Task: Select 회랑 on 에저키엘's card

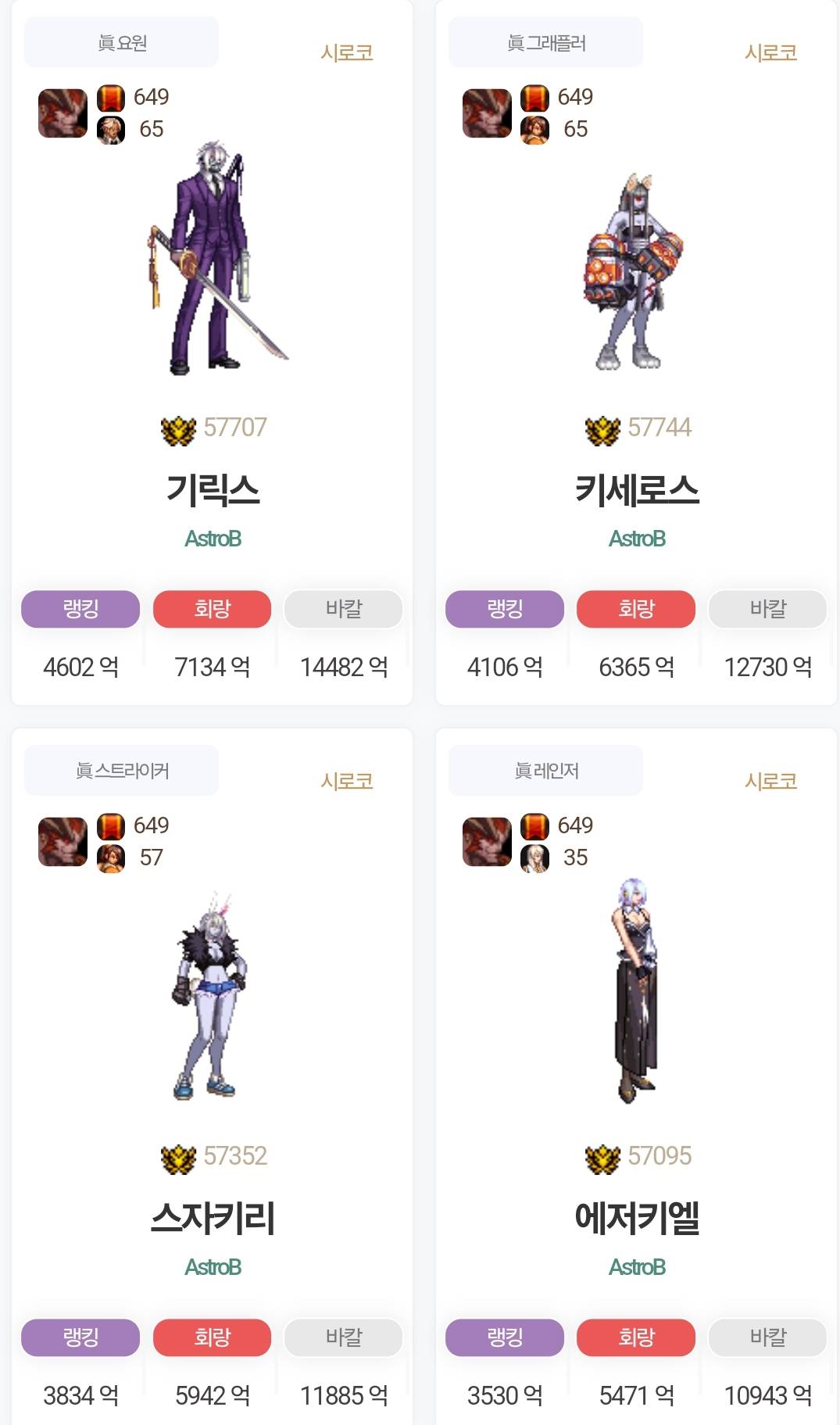Action: pos(636,1337)
